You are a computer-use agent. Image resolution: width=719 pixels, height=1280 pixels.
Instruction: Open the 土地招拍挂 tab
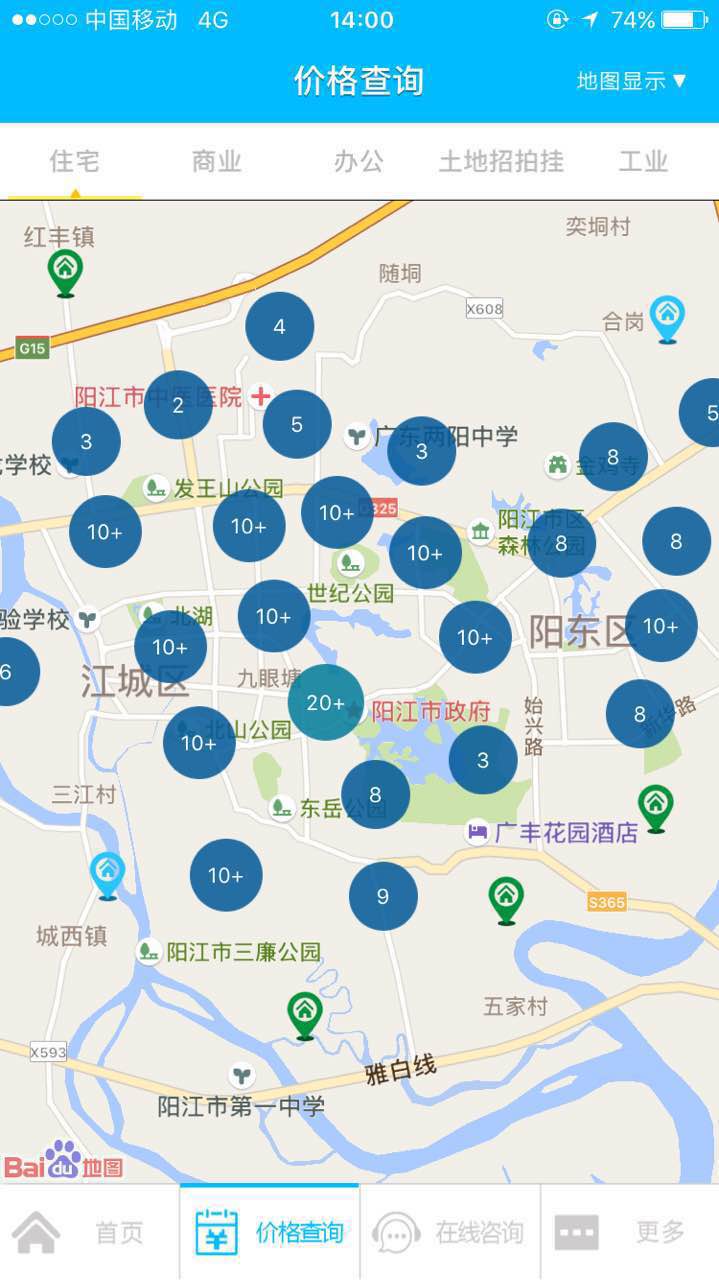(x=501, y=162)
